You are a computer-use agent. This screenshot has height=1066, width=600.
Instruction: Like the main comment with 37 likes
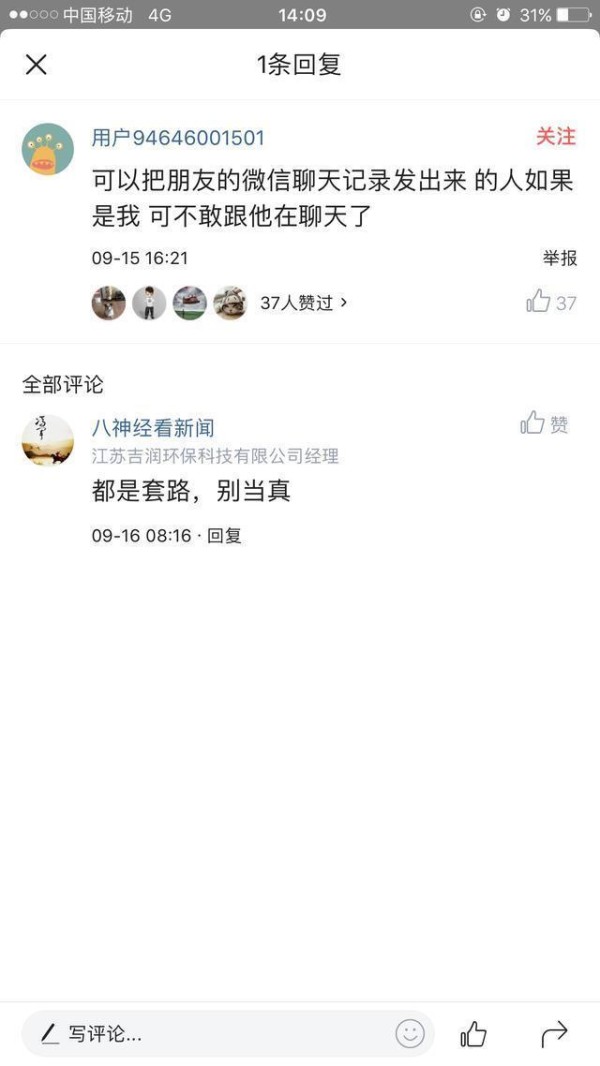click(x=551, y=302)
